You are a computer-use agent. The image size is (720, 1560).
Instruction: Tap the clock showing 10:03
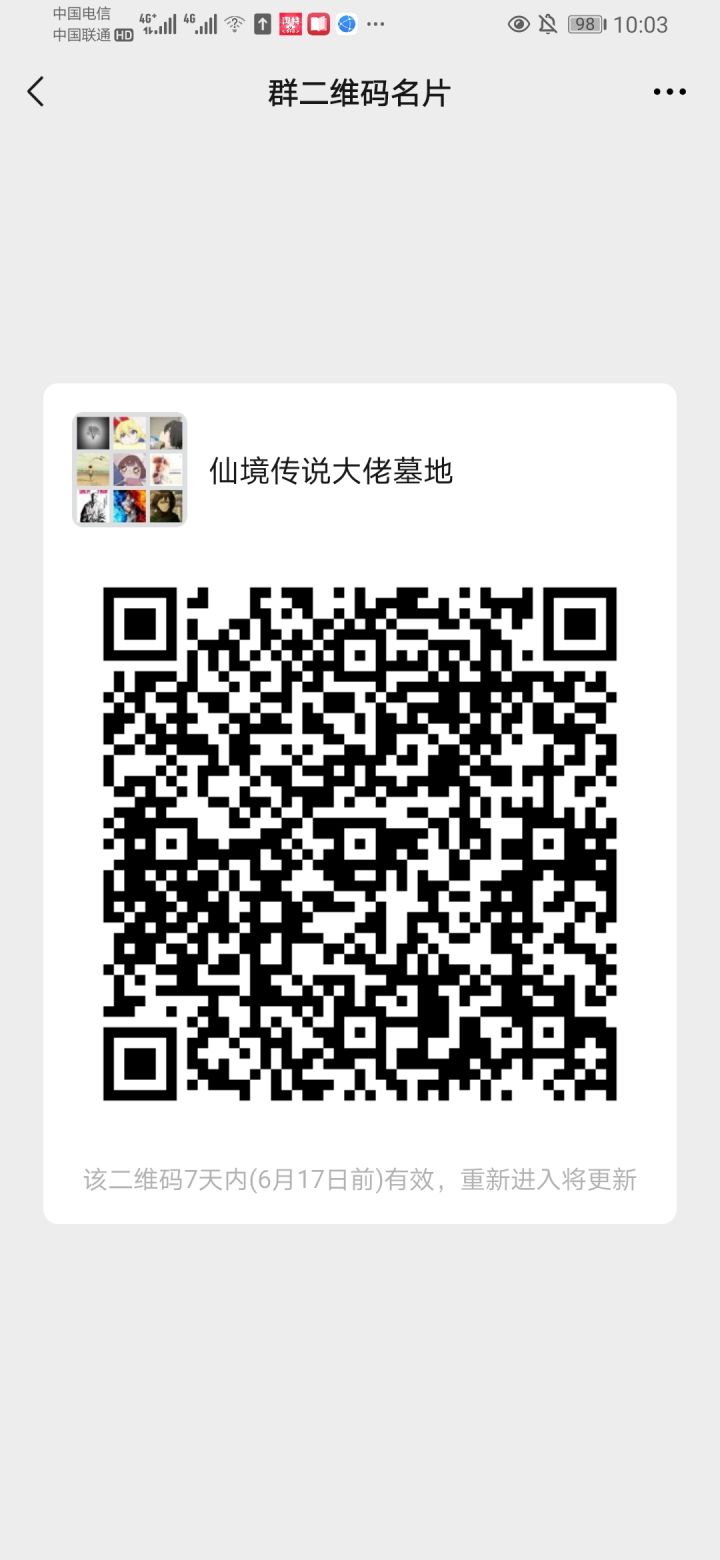tap(642, 24)
